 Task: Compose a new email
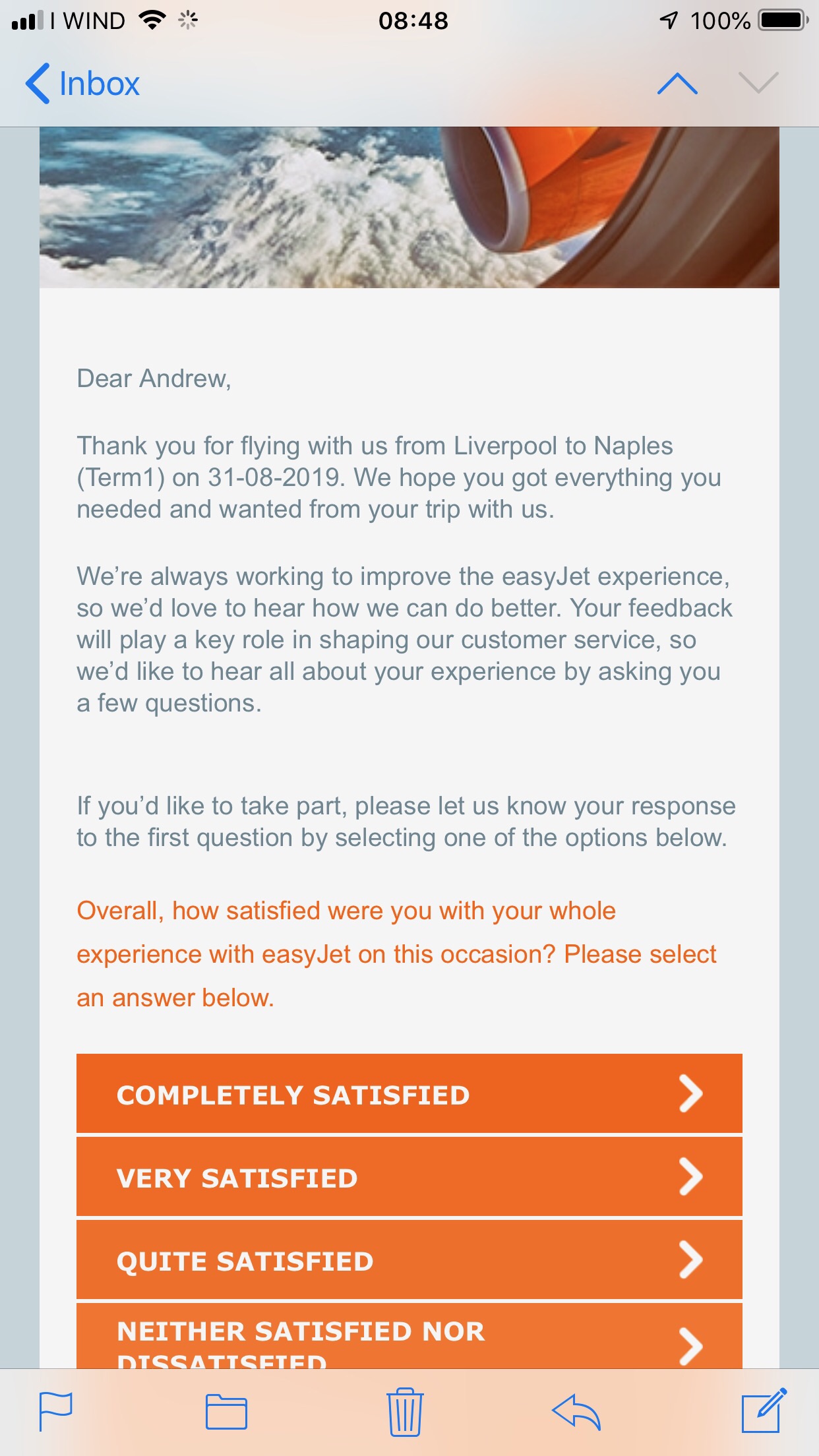(x=764, y=1410)
